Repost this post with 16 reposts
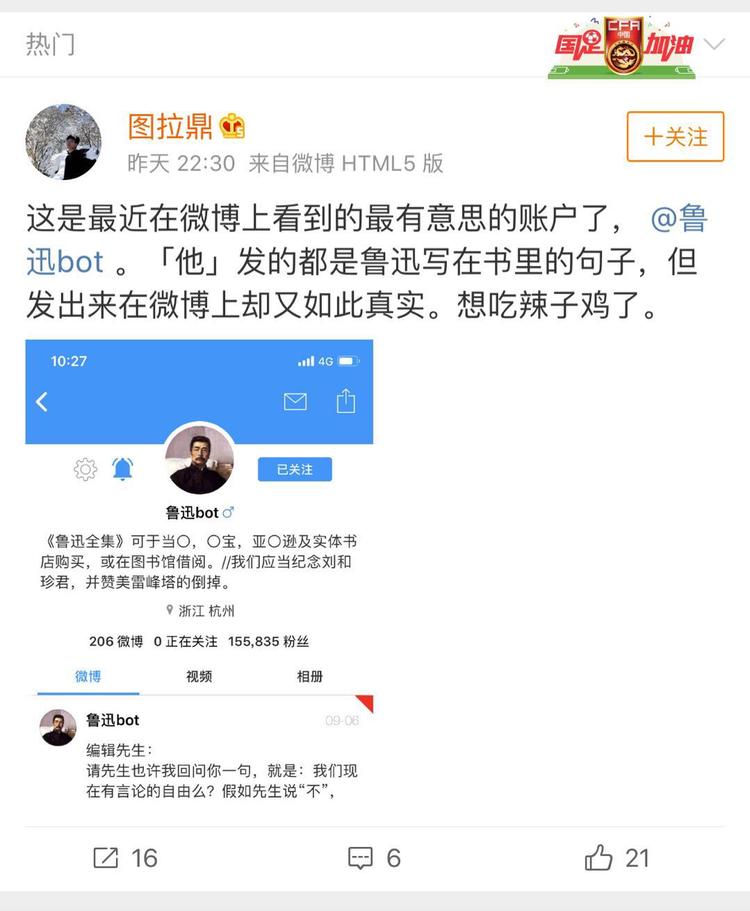Image resolution: width=750 pixels, height=911 pixels. (x=125, y=857)
